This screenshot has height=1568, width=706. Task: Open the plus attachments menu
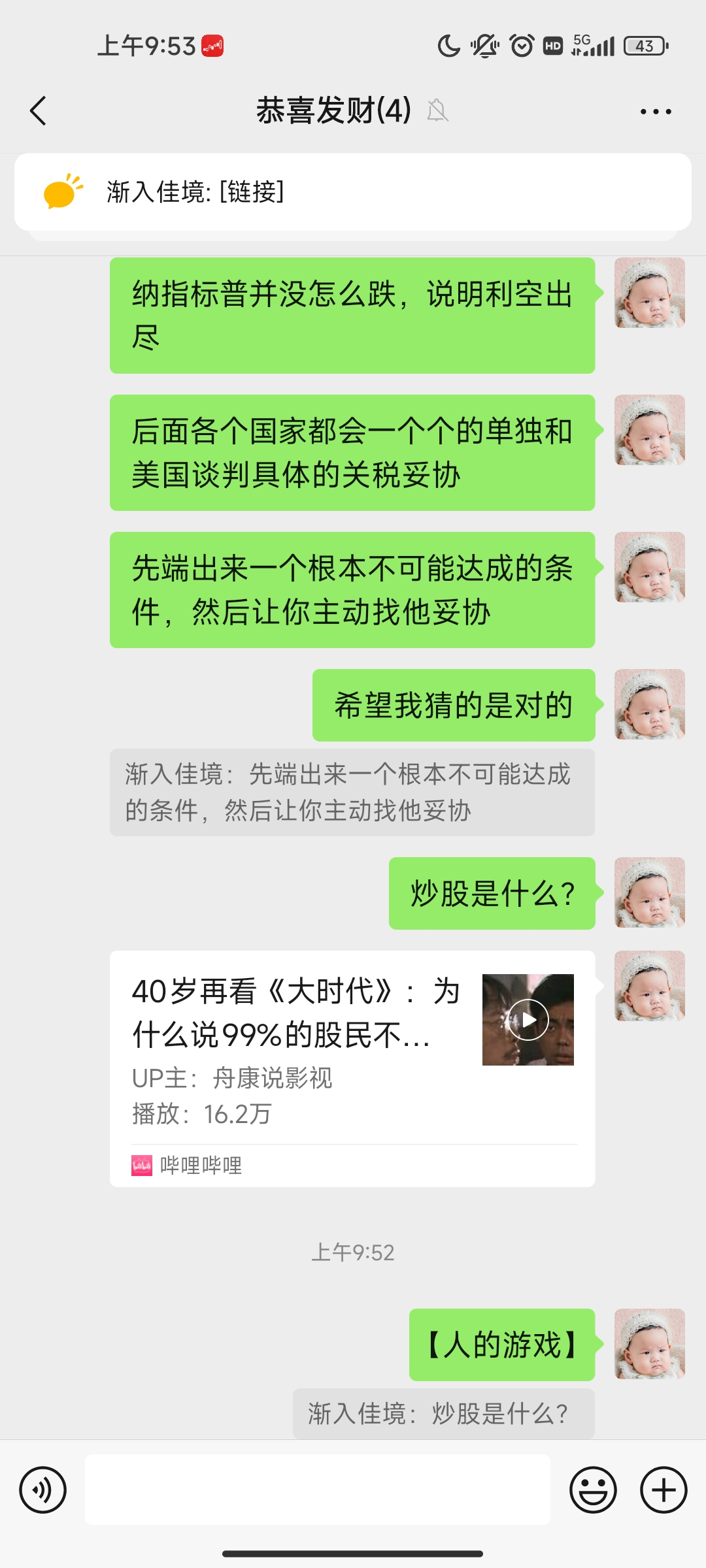point(663,1490)
